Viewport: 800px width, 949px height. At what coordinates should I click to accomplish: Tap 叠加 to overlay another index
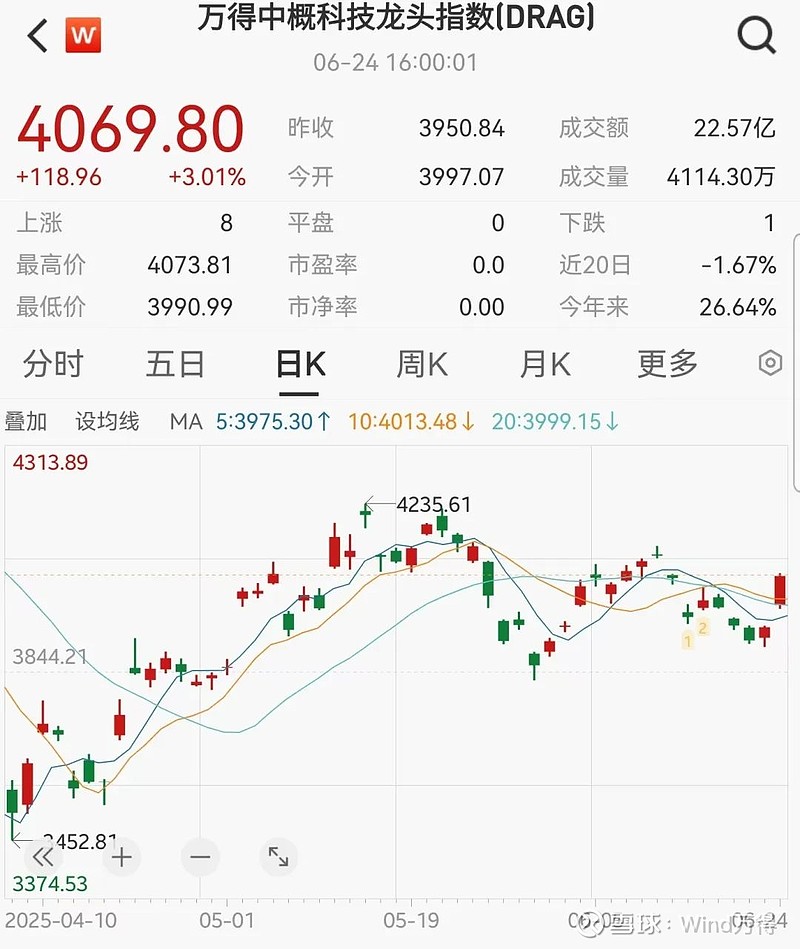[x=27, y=422]
